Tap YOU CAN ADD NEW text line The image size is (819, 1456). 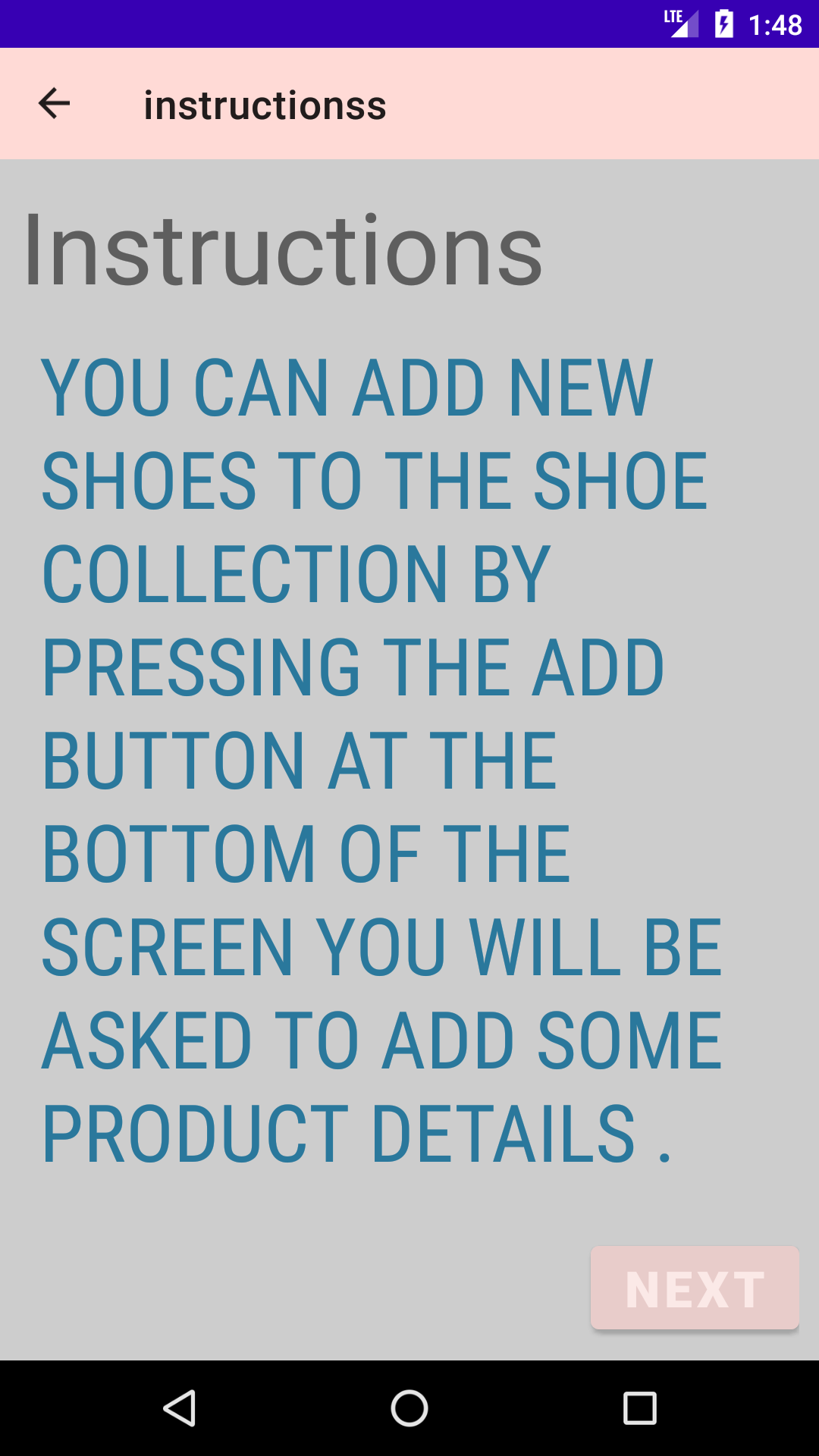347,388
